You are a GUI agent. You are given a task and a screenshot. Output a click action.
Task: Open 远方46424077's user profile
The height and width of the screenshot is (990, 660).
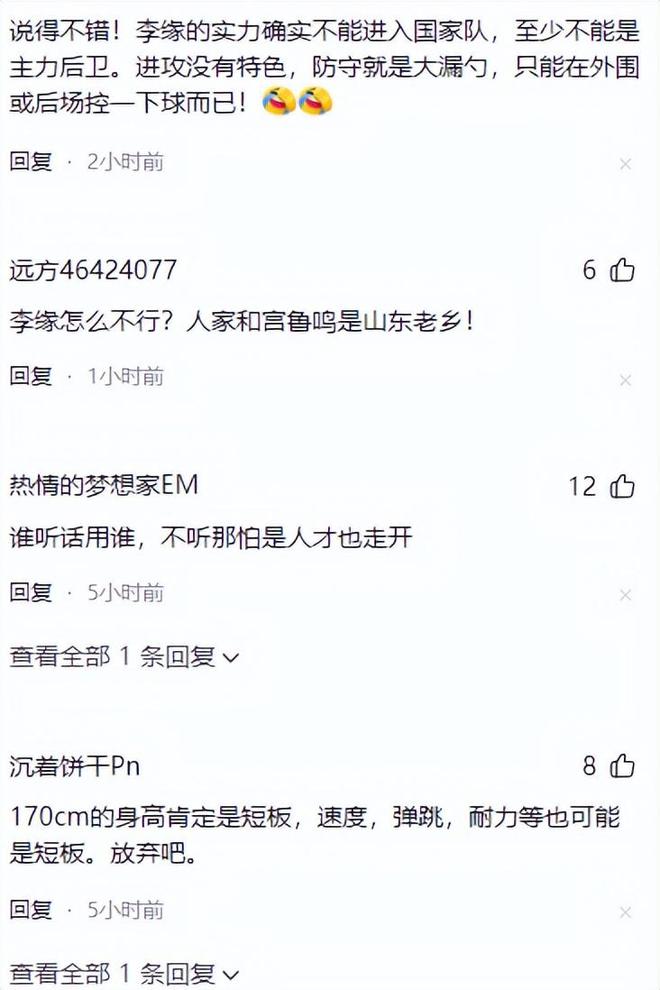pyautogui.click(x=93, y=270)
